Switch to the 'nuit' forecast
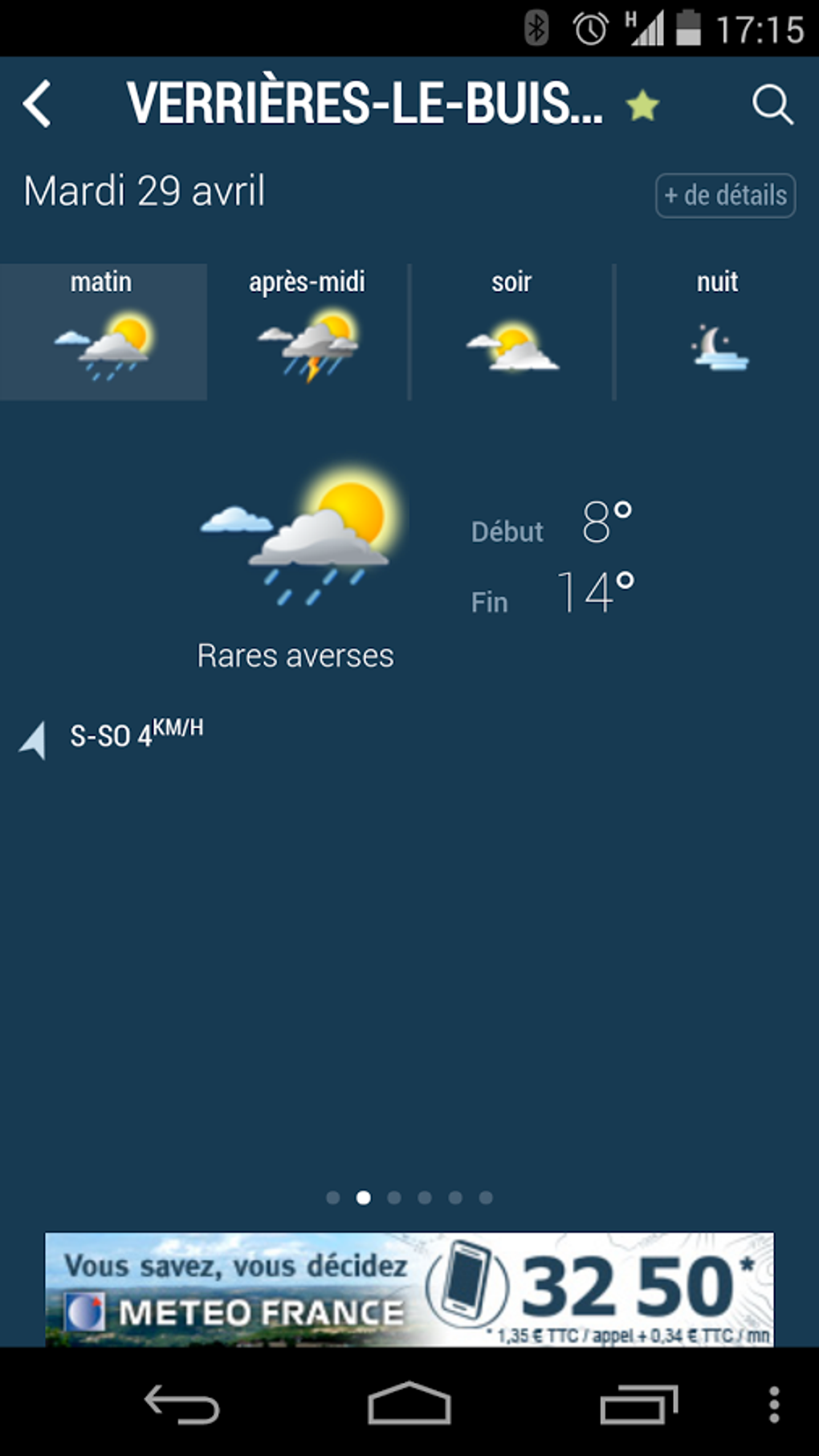This screenshot has width=819, height=1456. [717, 331]
